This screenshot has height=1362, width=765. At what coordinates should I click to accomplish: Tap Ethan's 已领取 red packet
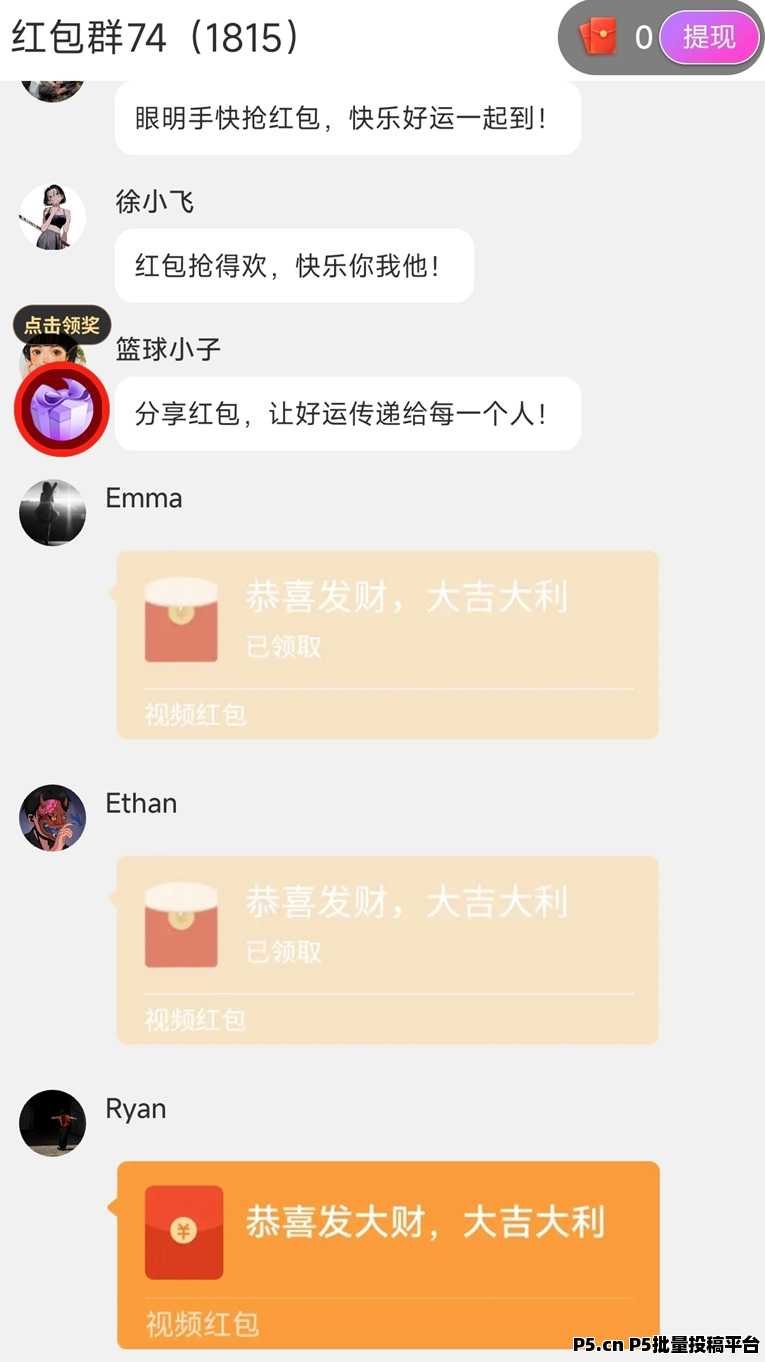(388, 950)
